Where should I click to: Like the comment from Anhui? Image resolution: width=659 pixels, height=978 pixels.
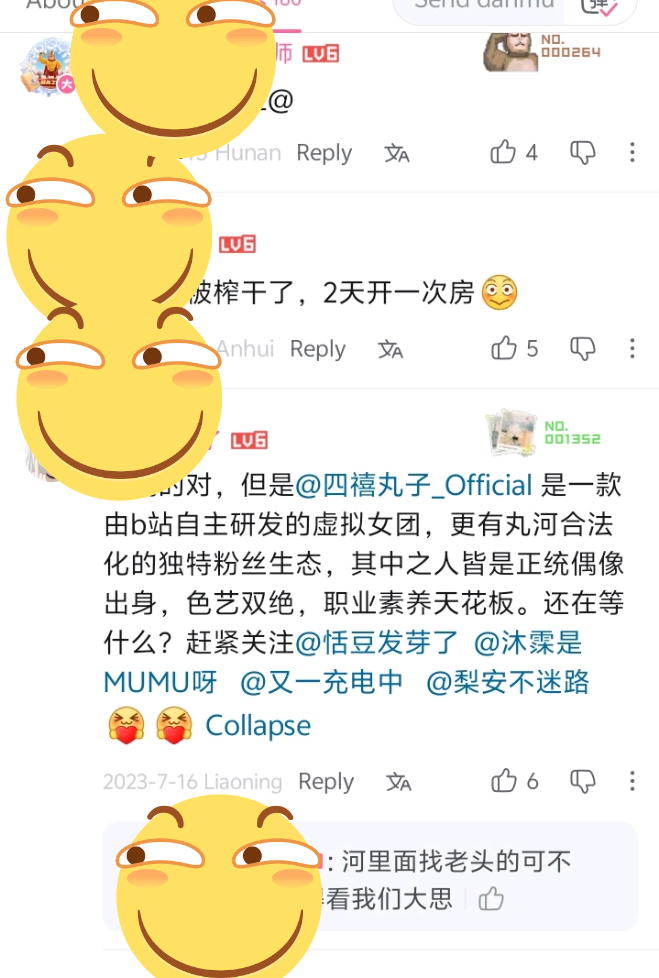tap(504, 348)
